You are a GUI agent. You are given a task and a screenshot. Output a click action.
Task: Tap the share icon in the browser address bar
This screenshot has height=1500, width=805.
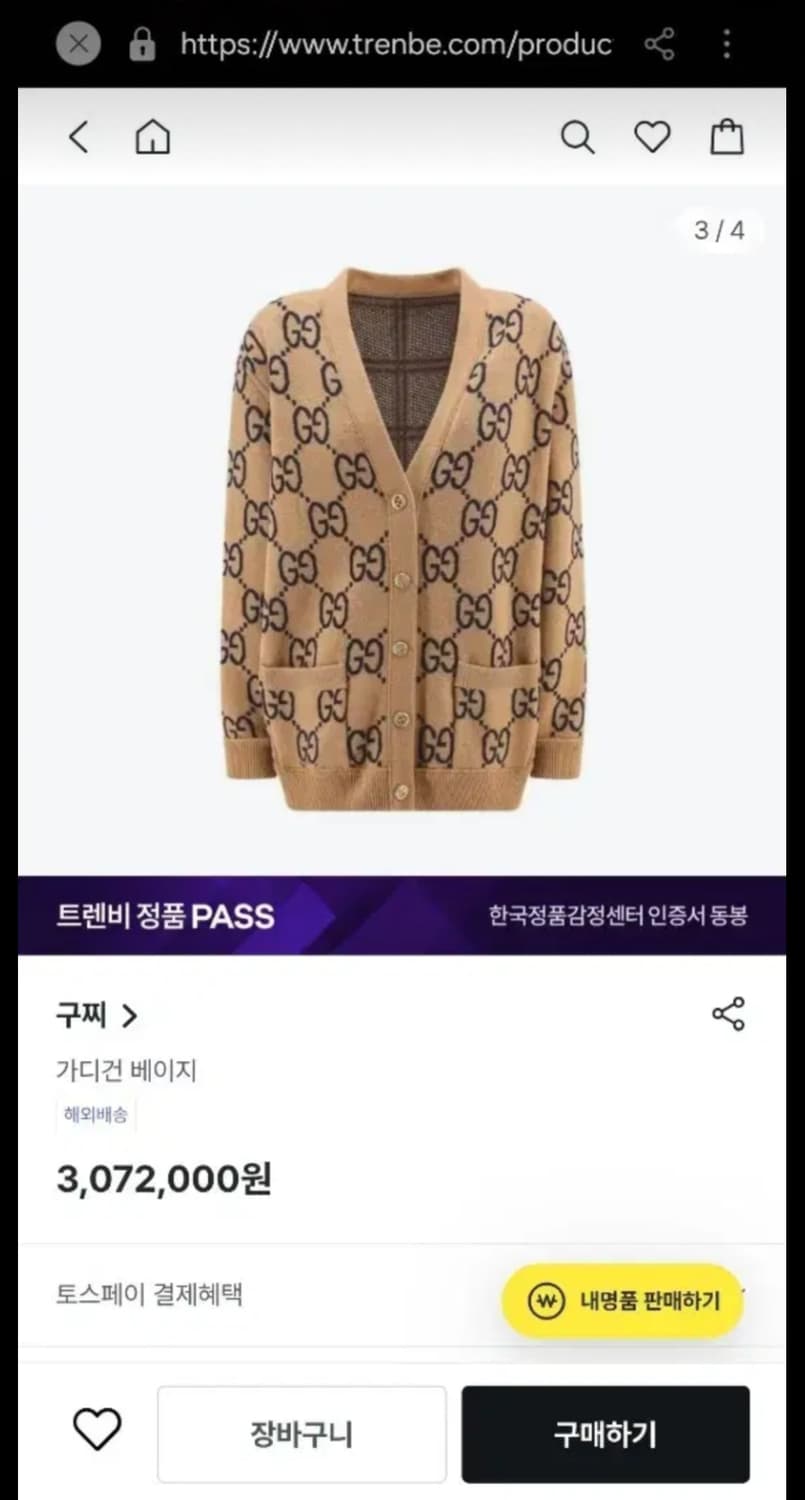(x=660, y=44)
